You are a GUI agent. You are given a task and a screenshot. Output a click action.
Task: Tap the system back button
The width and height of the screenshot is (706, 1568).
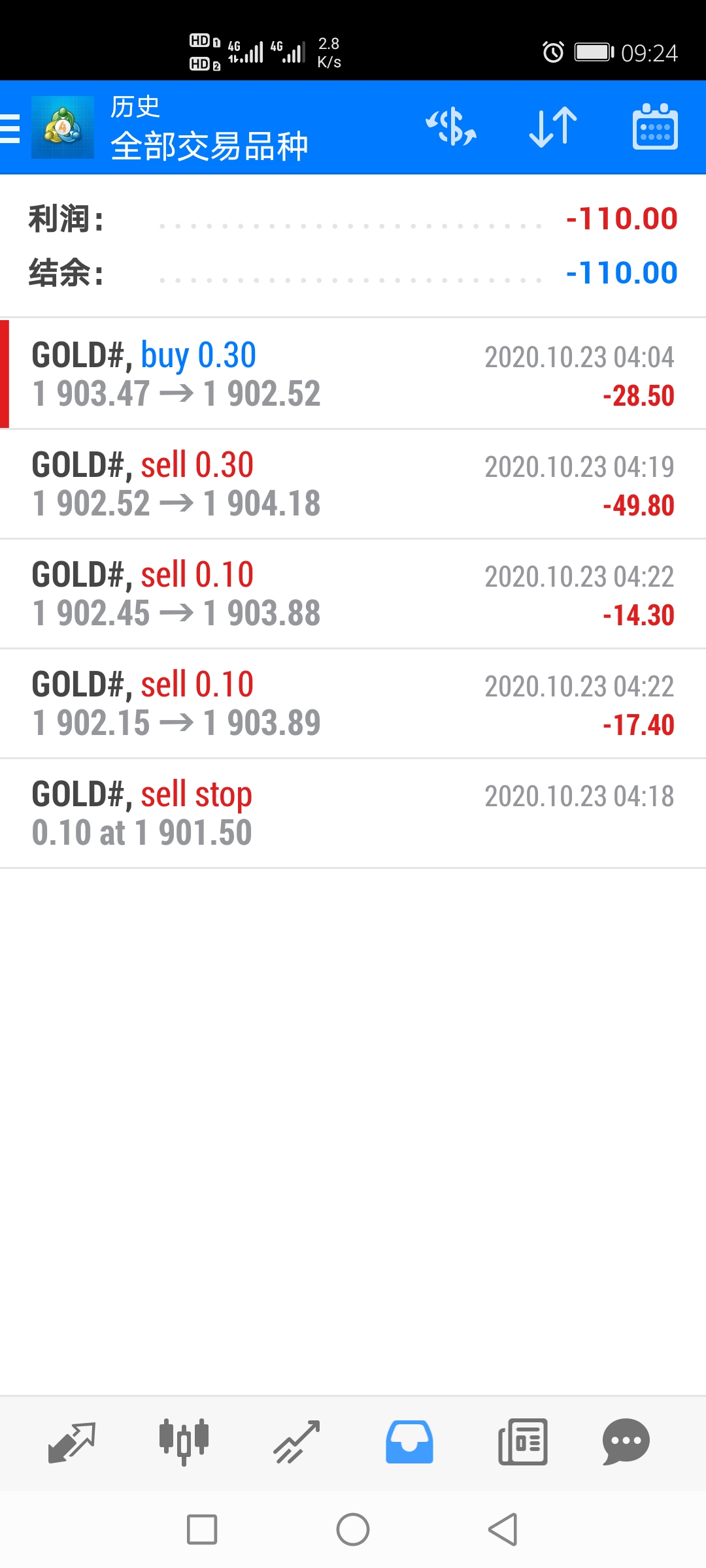(503, 1529)
